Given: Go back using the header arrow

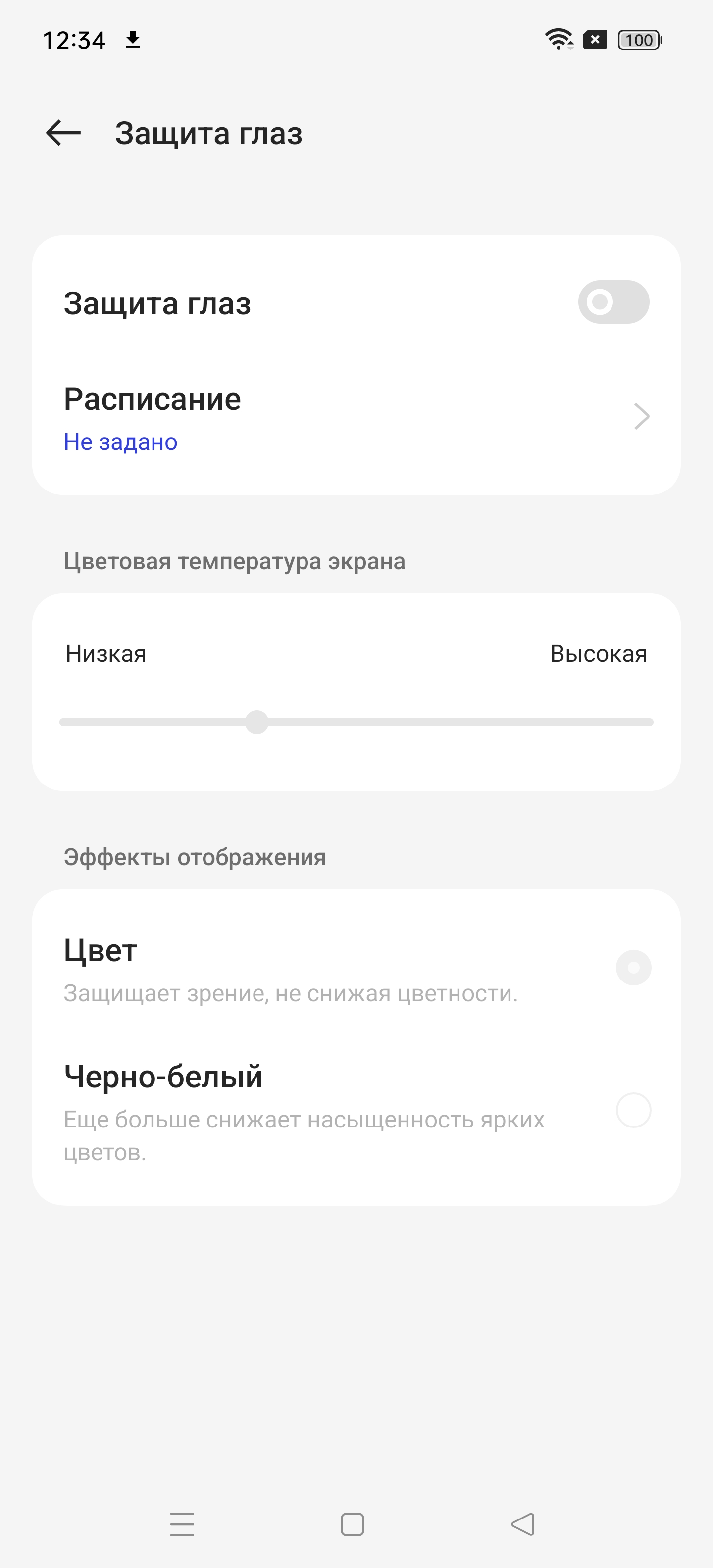Looking at the screenshot, I should pyautogui.click(x=63, y=133).
